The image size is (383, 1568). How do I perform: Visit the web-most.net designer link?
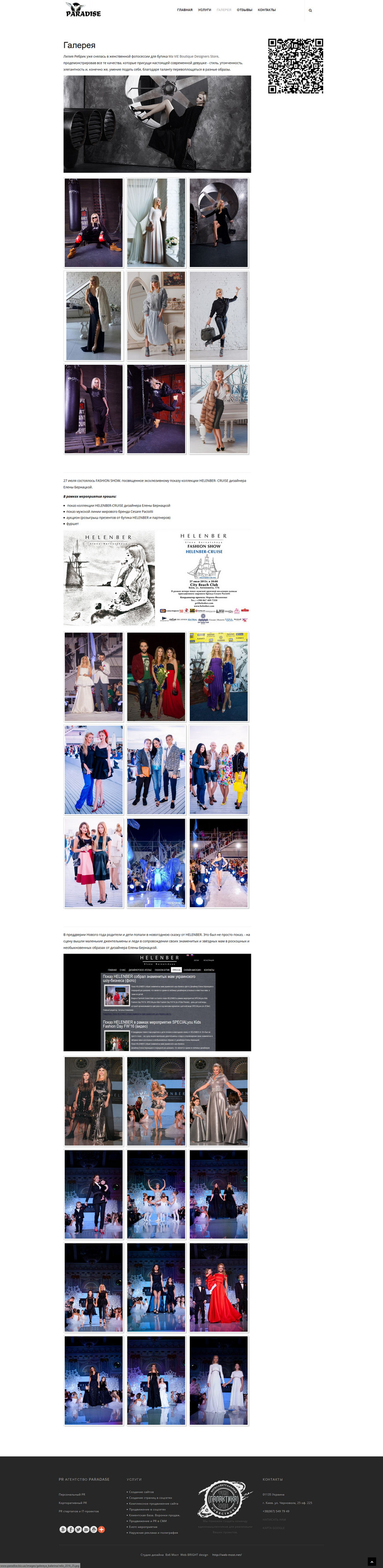pyautogui.click(x=227, y=1555)
